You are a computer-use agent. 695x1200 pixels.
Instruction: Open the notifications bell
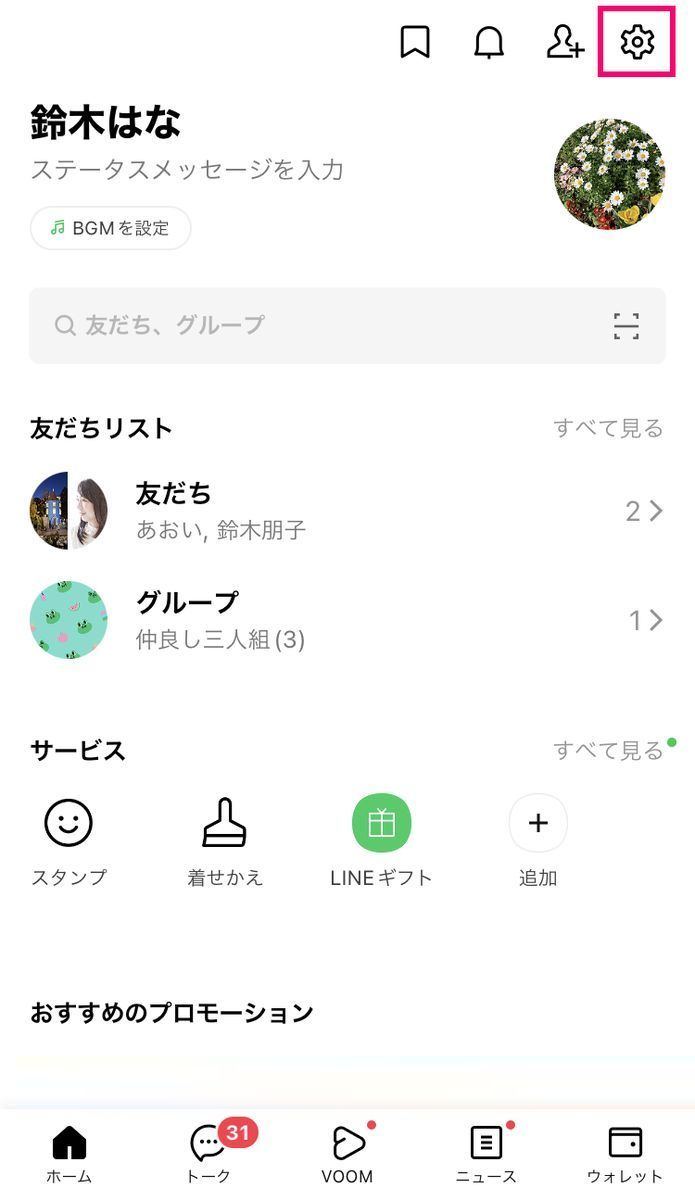point(489,42)
